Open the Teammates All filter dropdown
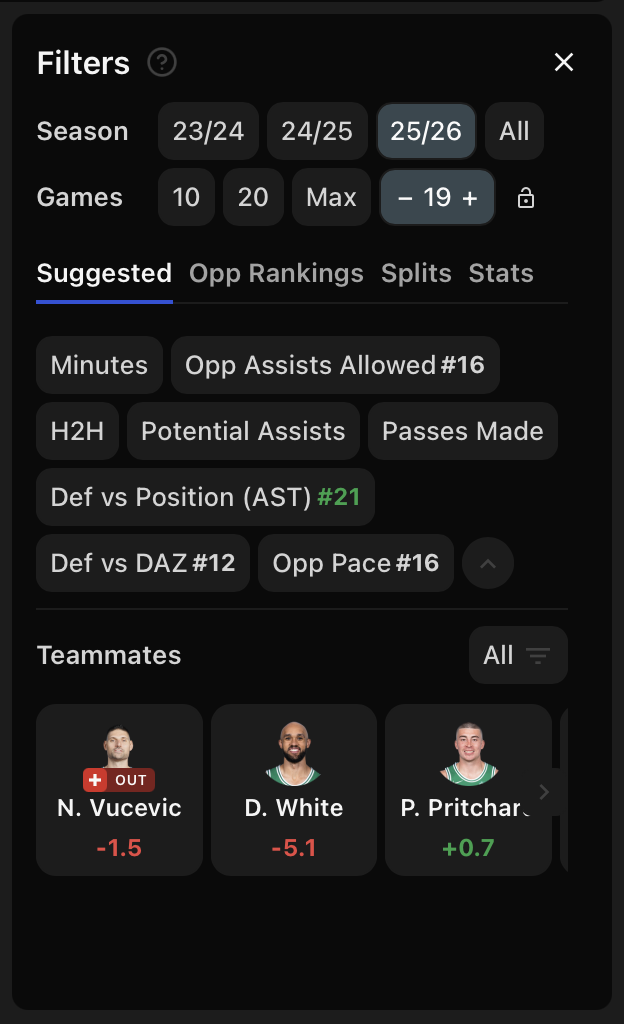 (x=518, y=655)
